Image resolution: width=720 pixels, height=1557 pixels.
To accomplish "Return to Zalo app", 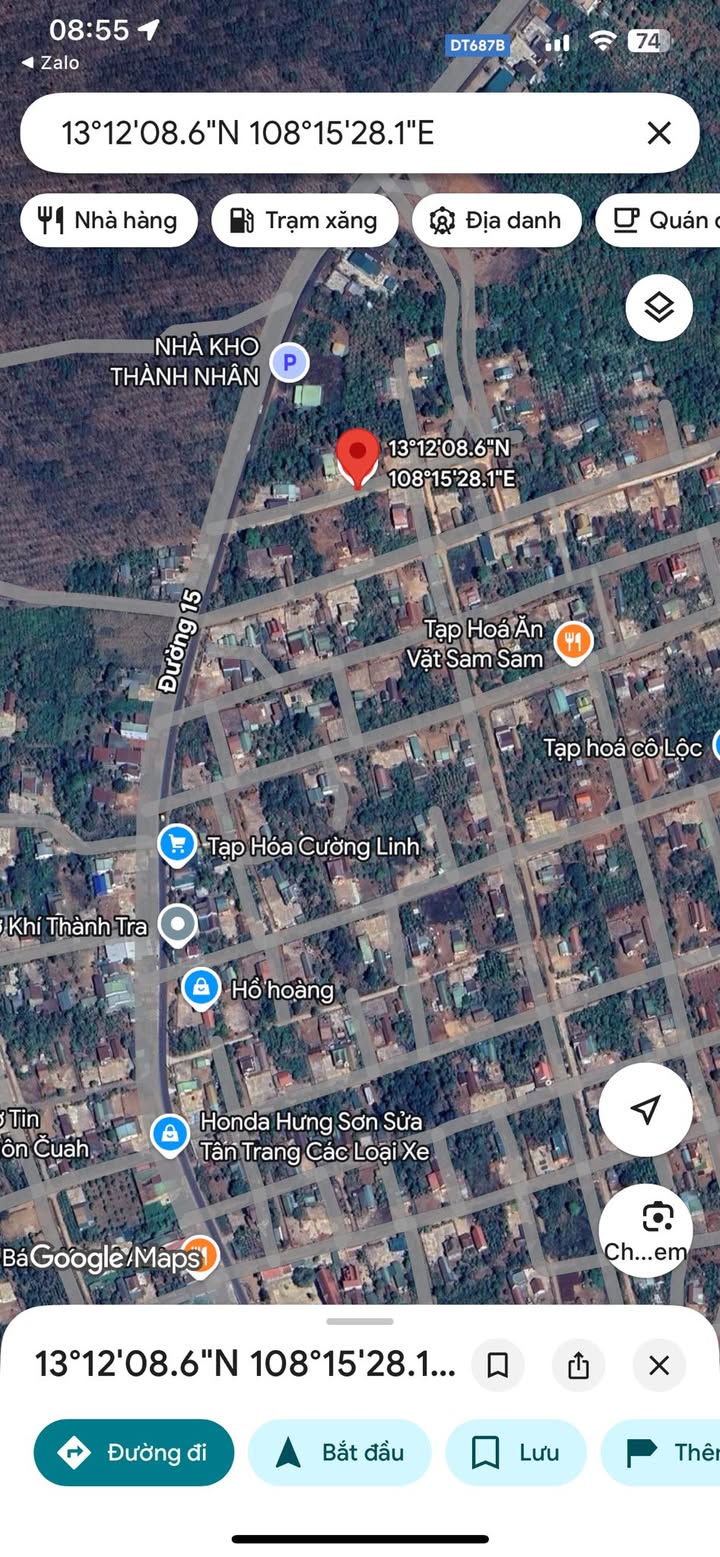I will click(50, 62).
